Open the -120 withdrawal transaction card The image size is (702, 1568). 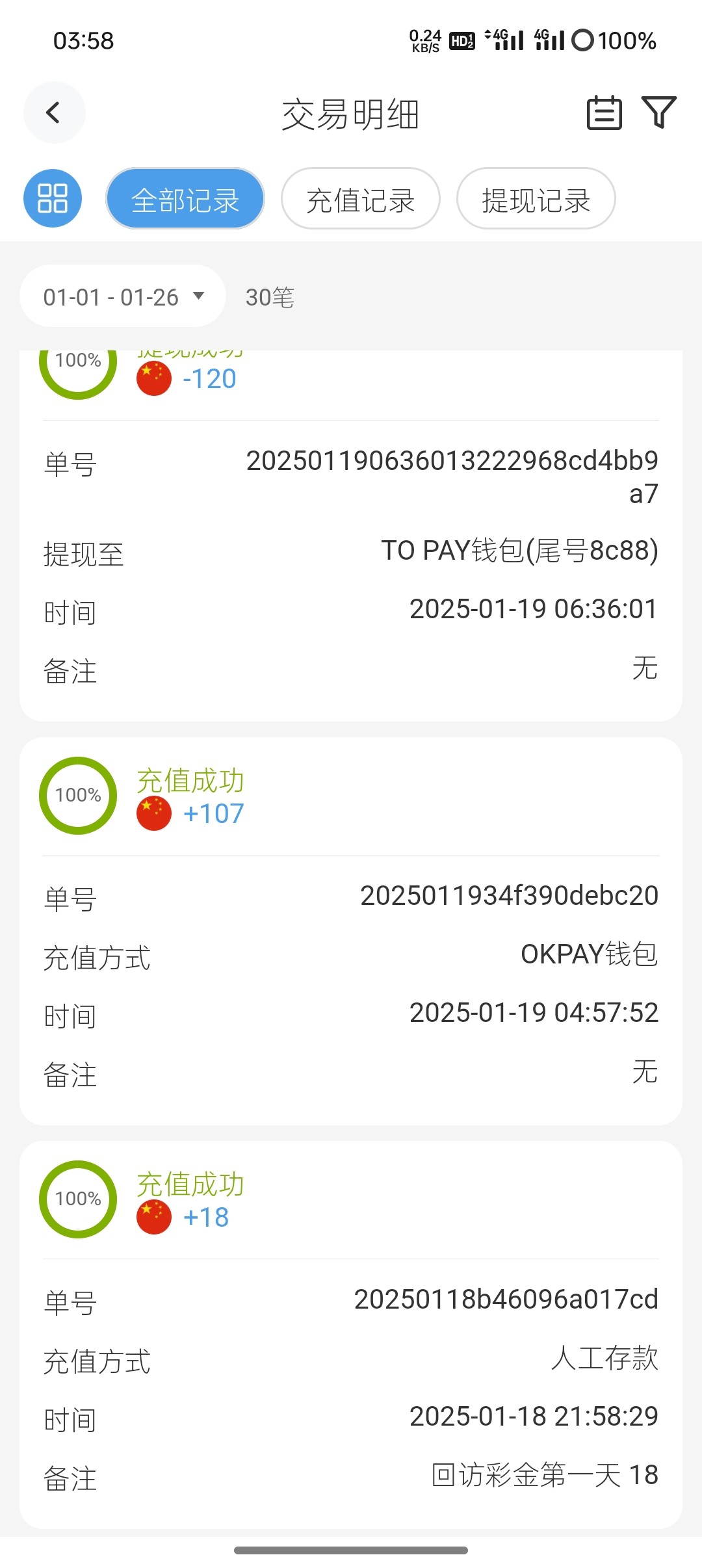pyautogui.click(x=351, y=533)
